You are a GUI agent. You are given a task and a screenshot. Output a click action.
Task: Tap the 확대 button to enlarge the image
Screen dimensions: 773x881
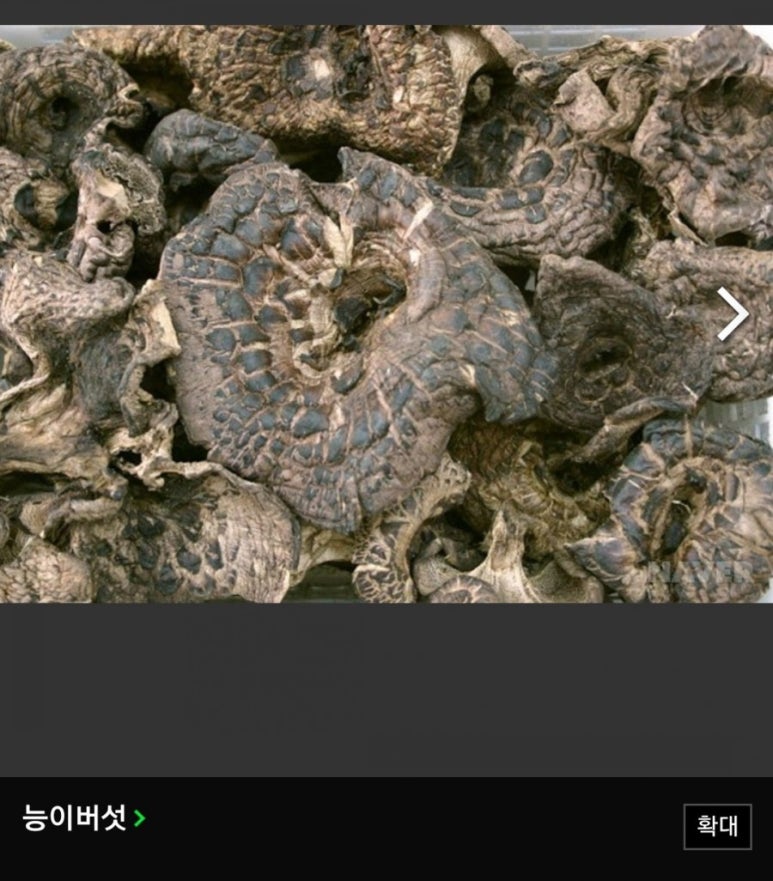[717, 826]
